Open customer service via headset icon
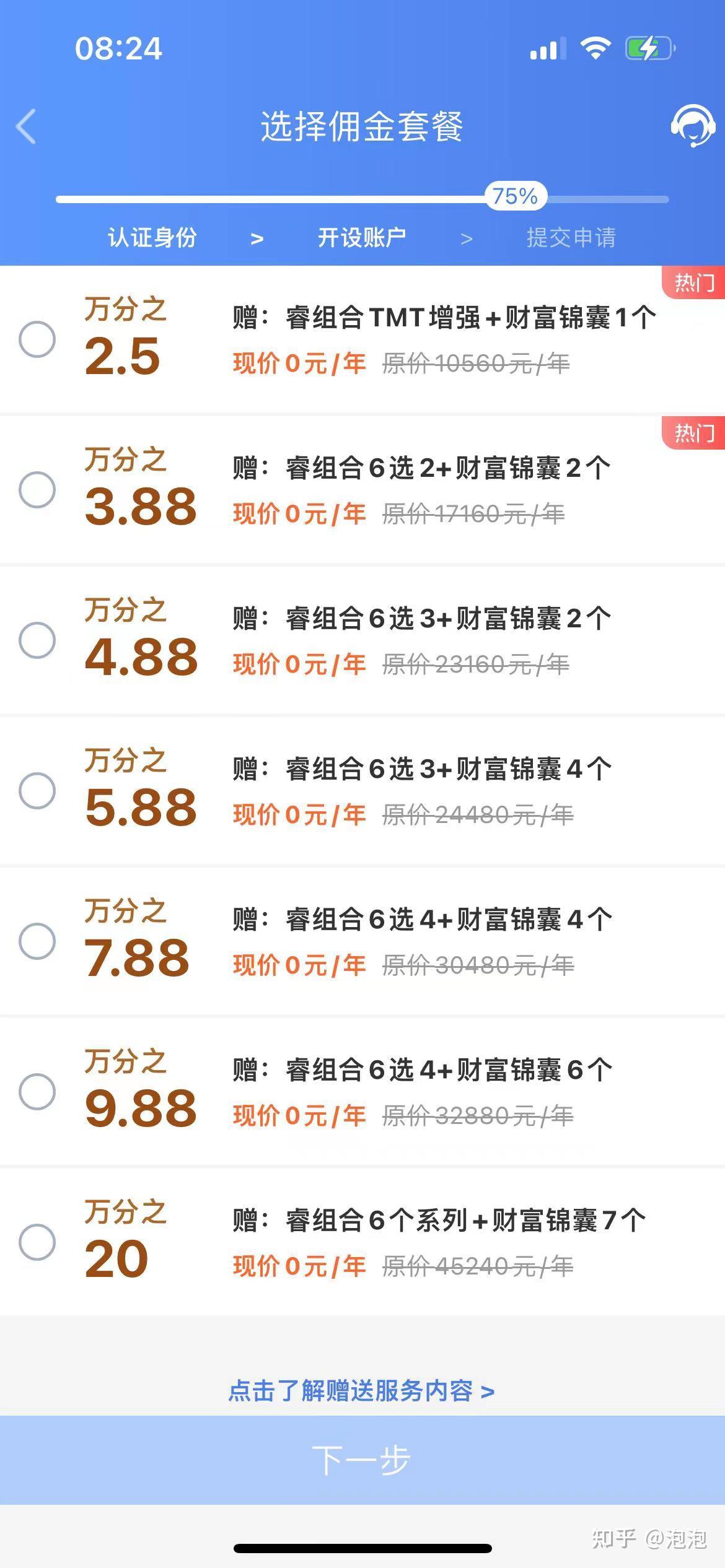Image resolution: width=725 pixels, height=1568 pixels. point(692,126)
